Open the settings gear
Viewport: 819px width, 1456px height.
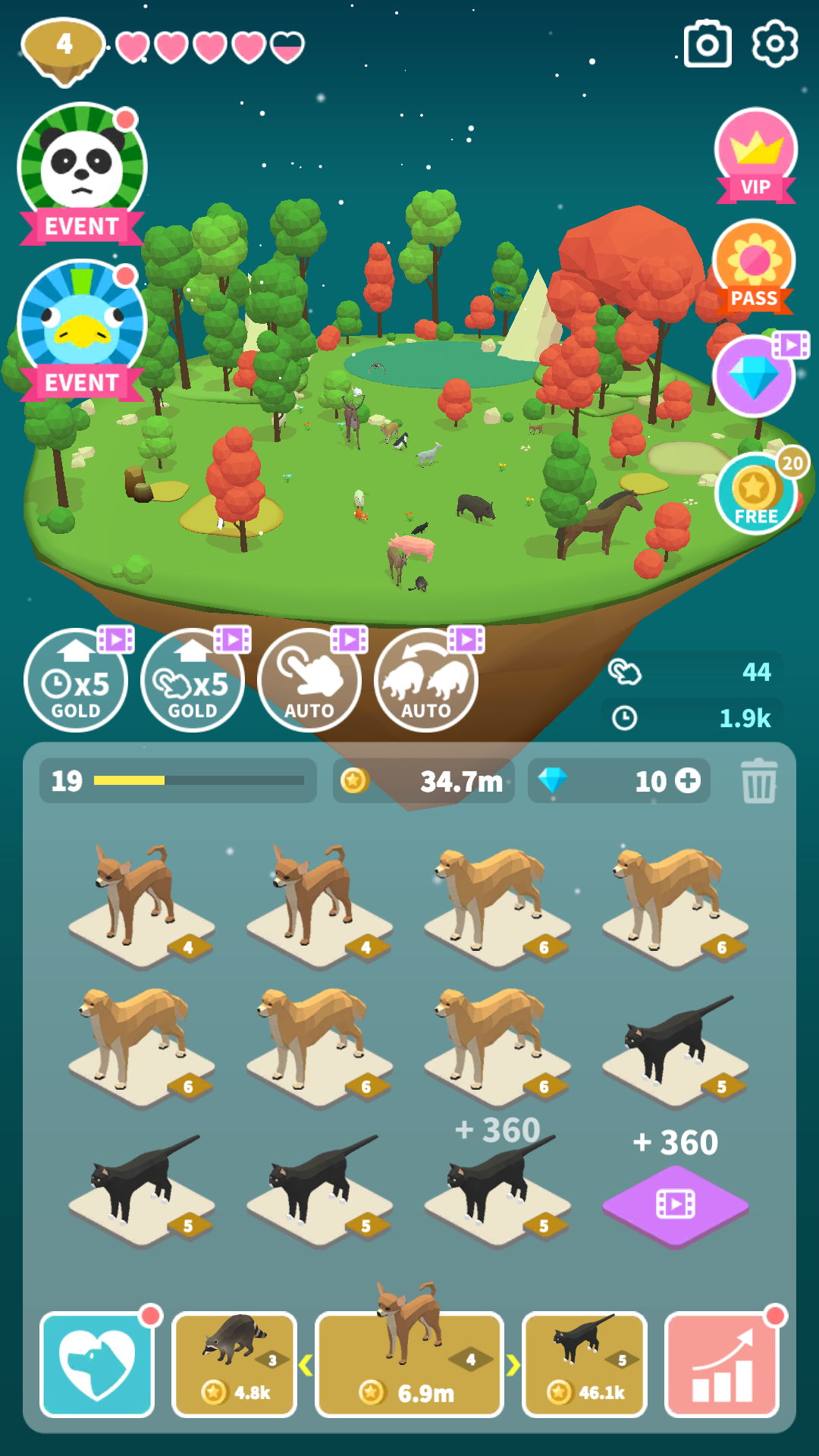tap(774, 44)
